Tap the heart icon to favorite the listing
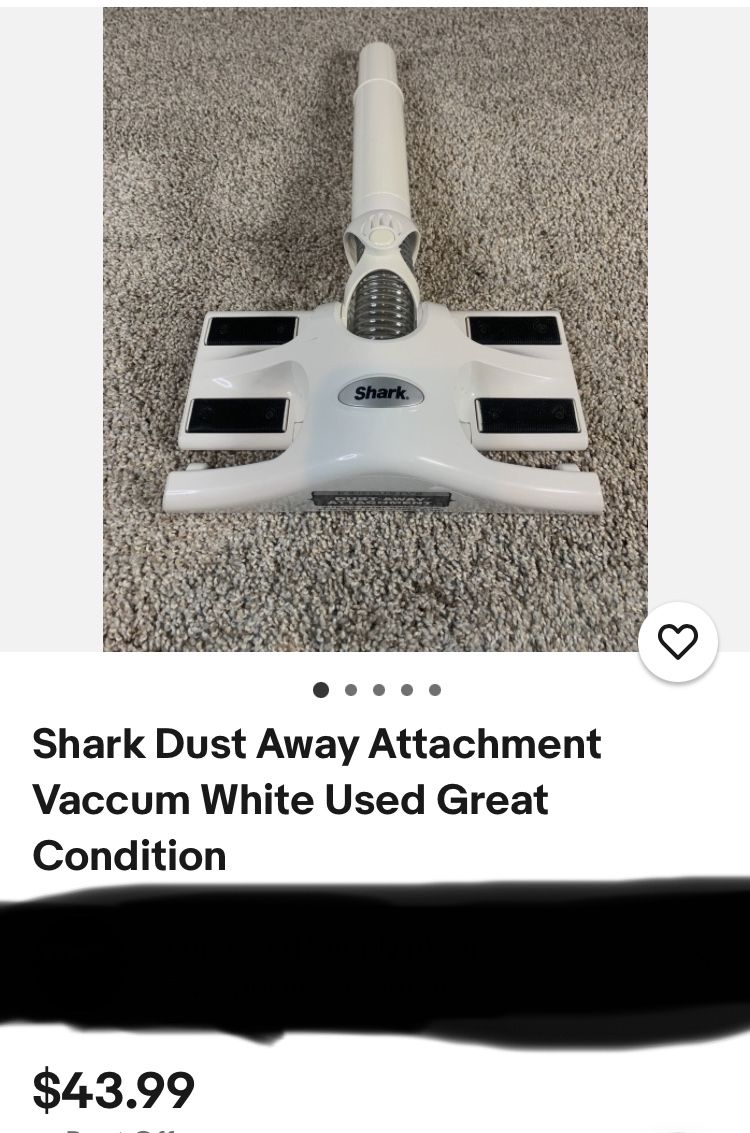 679,641
